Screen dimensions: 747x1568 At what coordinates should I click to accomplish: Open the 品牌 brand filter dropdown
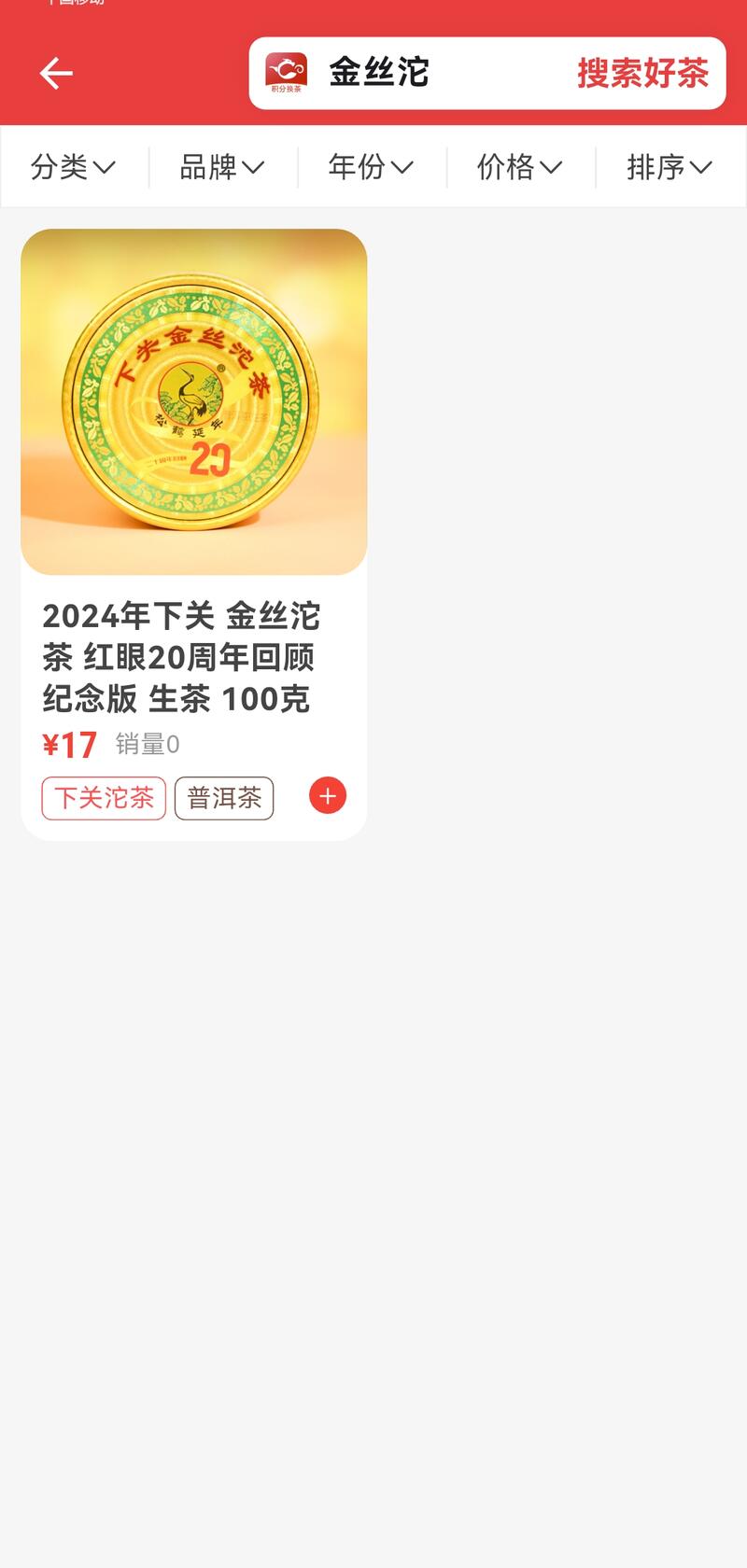tap(221, 166)
